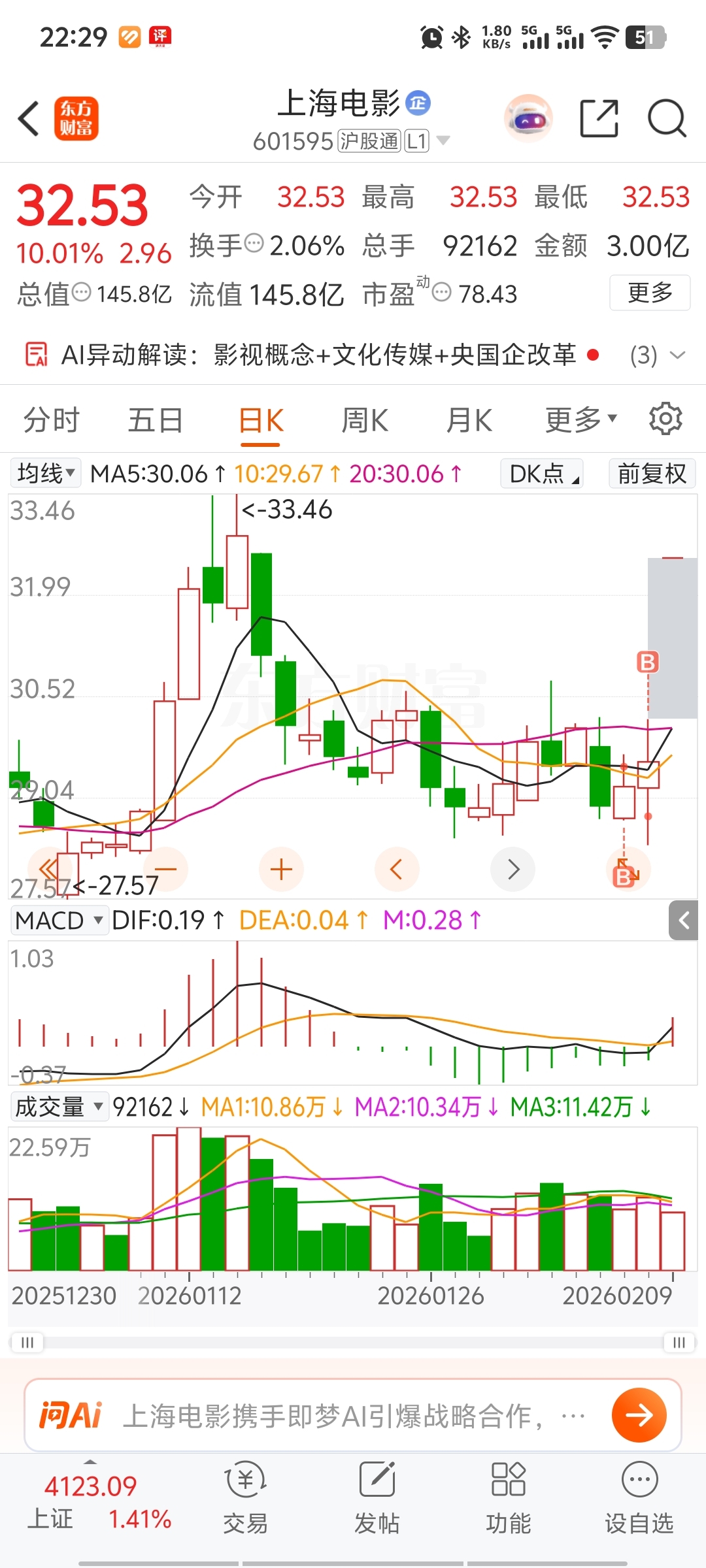Change the 前复权 adjustment option
The height and width of the screenshot is (1568, 706).
(x=652, y=474)
